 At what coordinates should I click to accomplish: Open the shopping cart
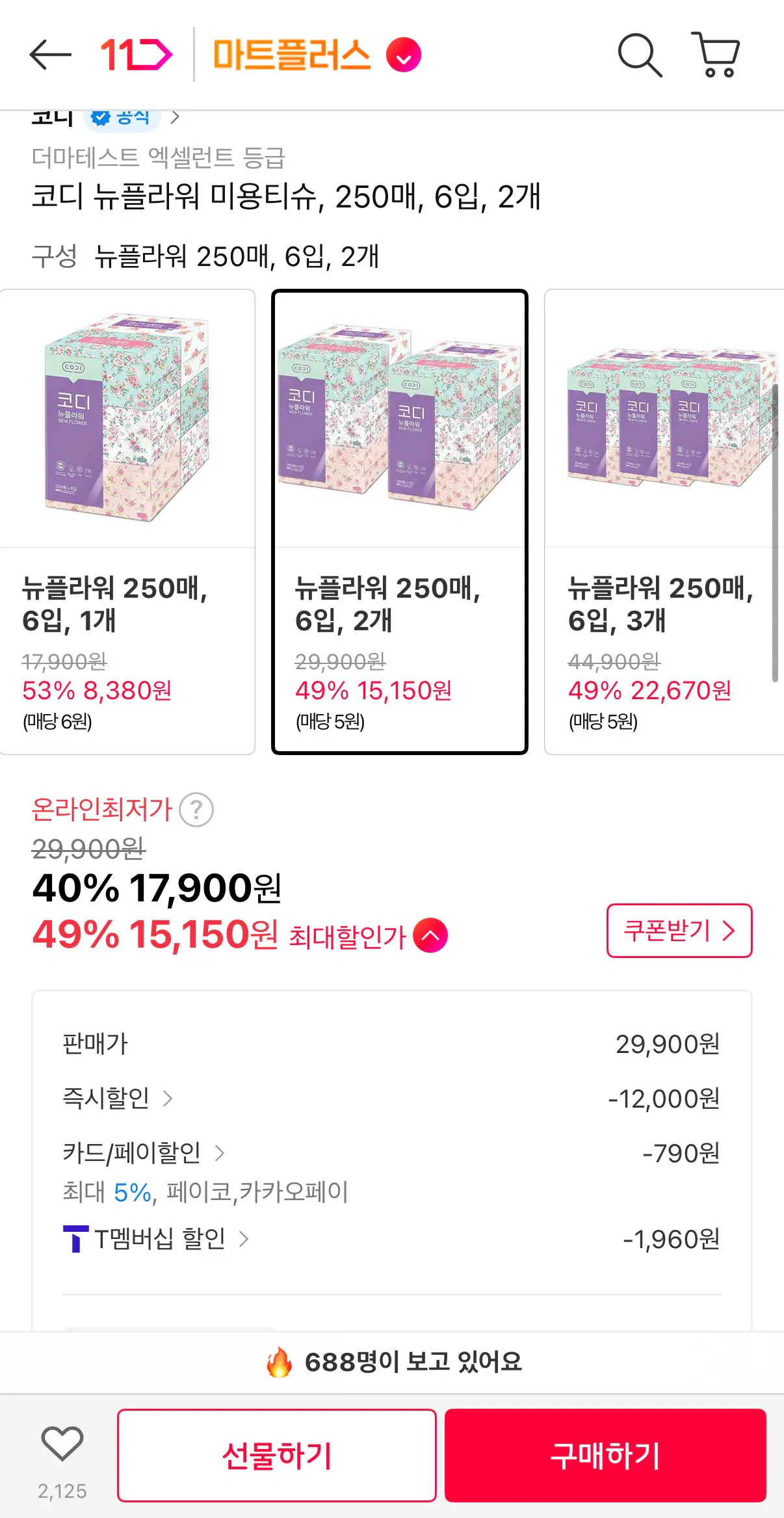point(716,55)
